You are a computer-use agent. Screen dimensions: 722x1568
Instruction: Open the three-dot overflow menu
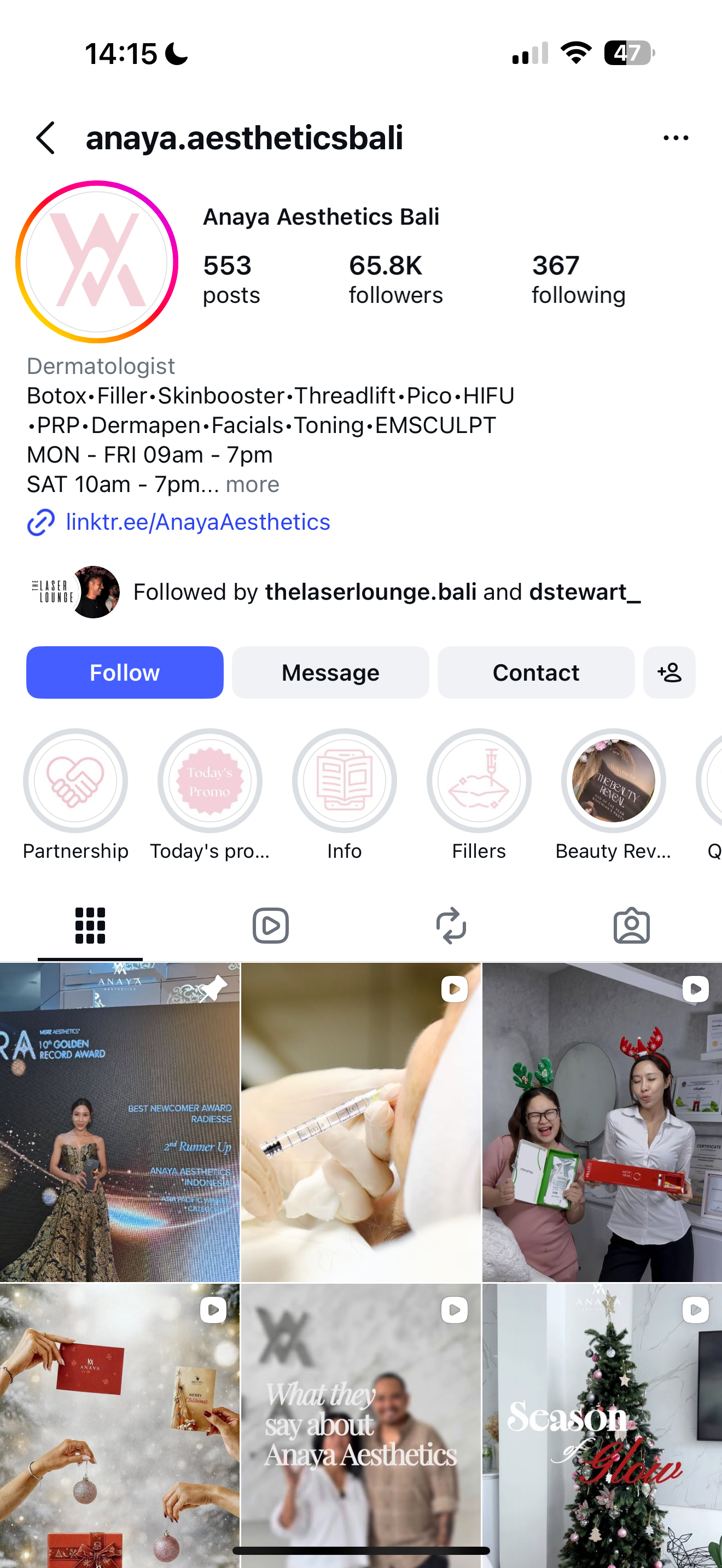pos(675,138)
